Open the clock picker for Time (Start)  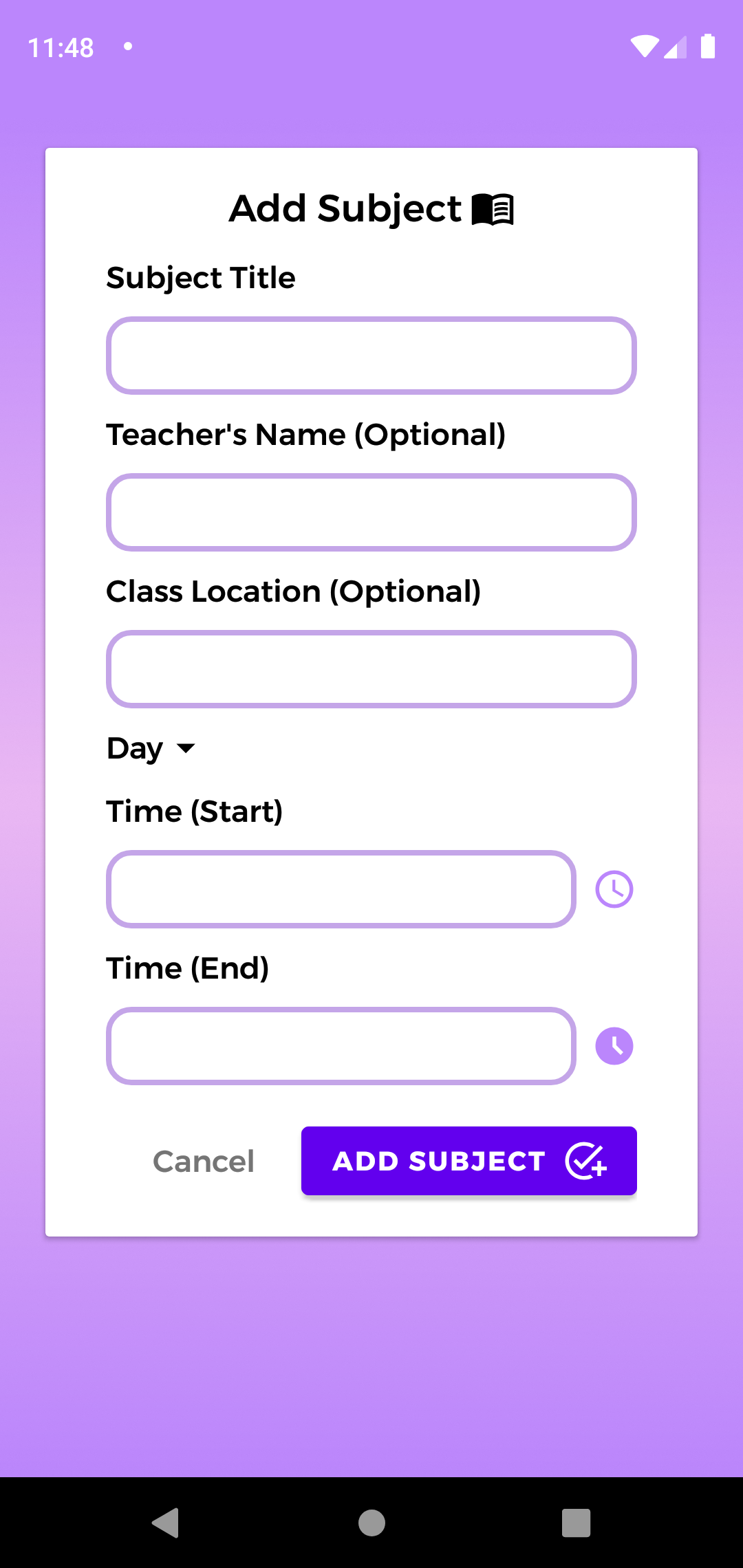coord(613,889)
